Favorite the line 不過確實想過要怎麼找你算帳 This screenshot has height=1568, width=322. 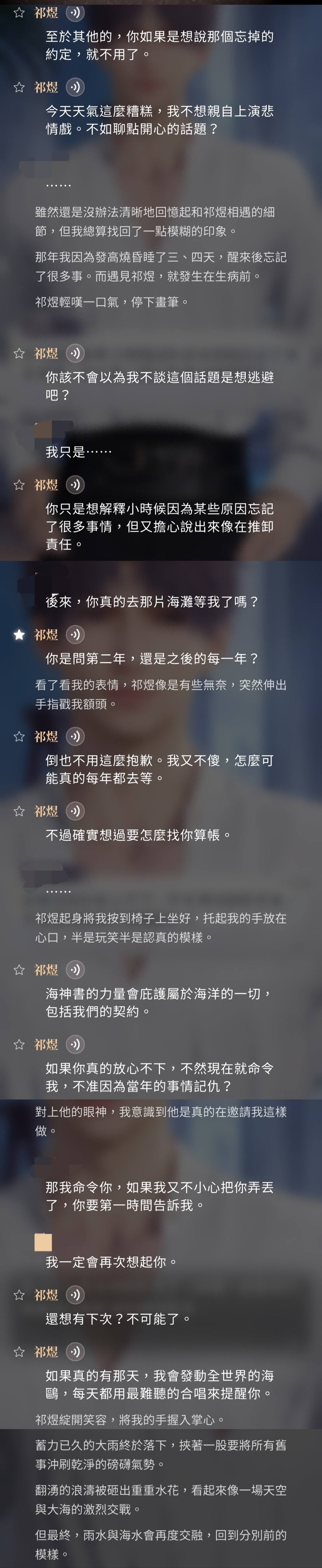pos(19,811)
